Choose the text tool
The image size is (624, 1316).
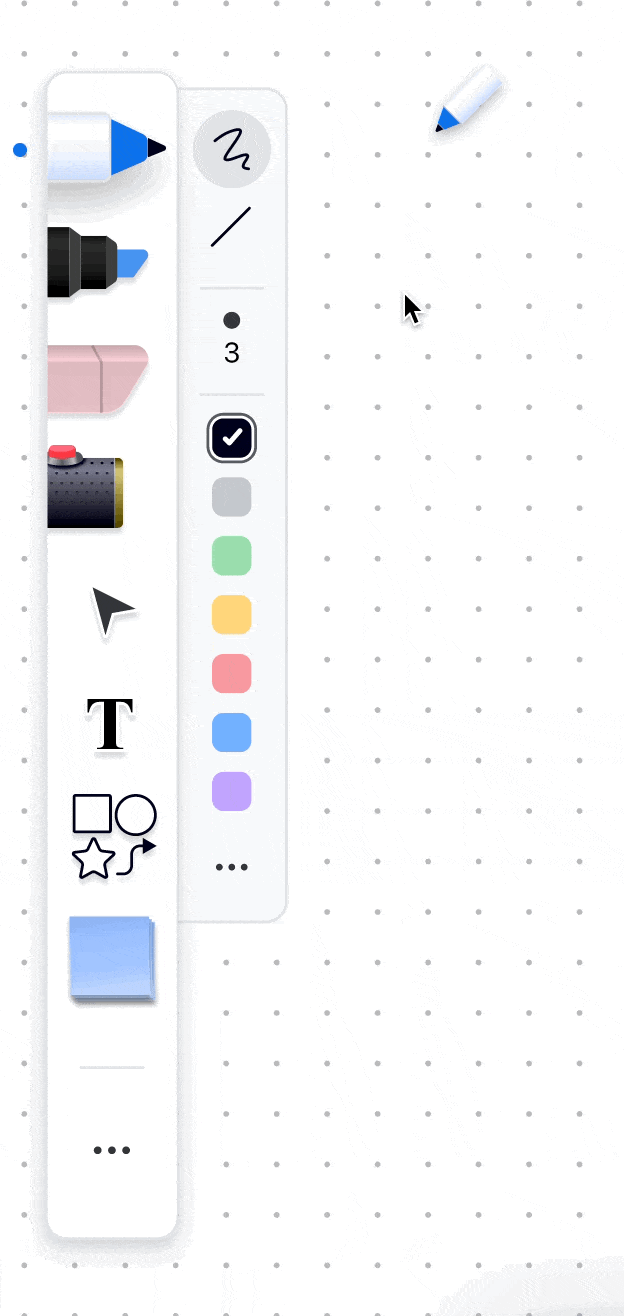point(111,724)
